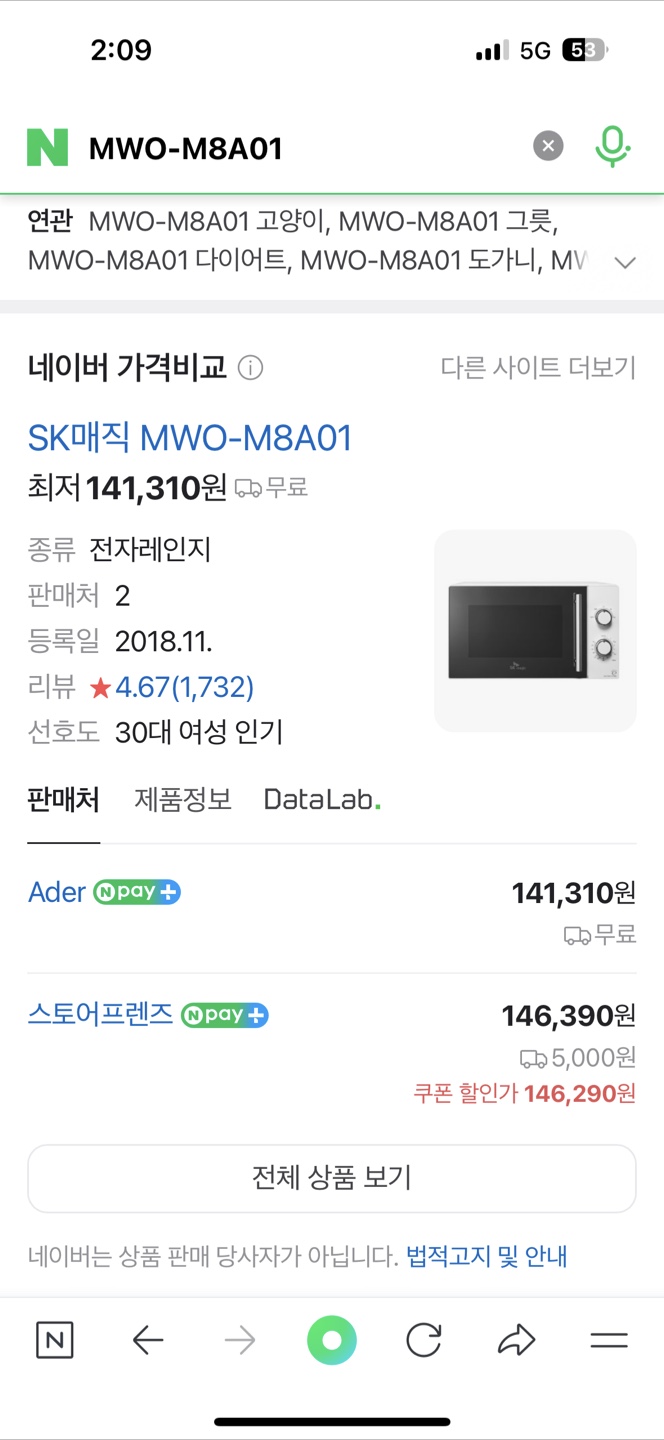Screen dimensions: 664x1440
Task: Select the 판매처 tab
Action: (63, 799)
